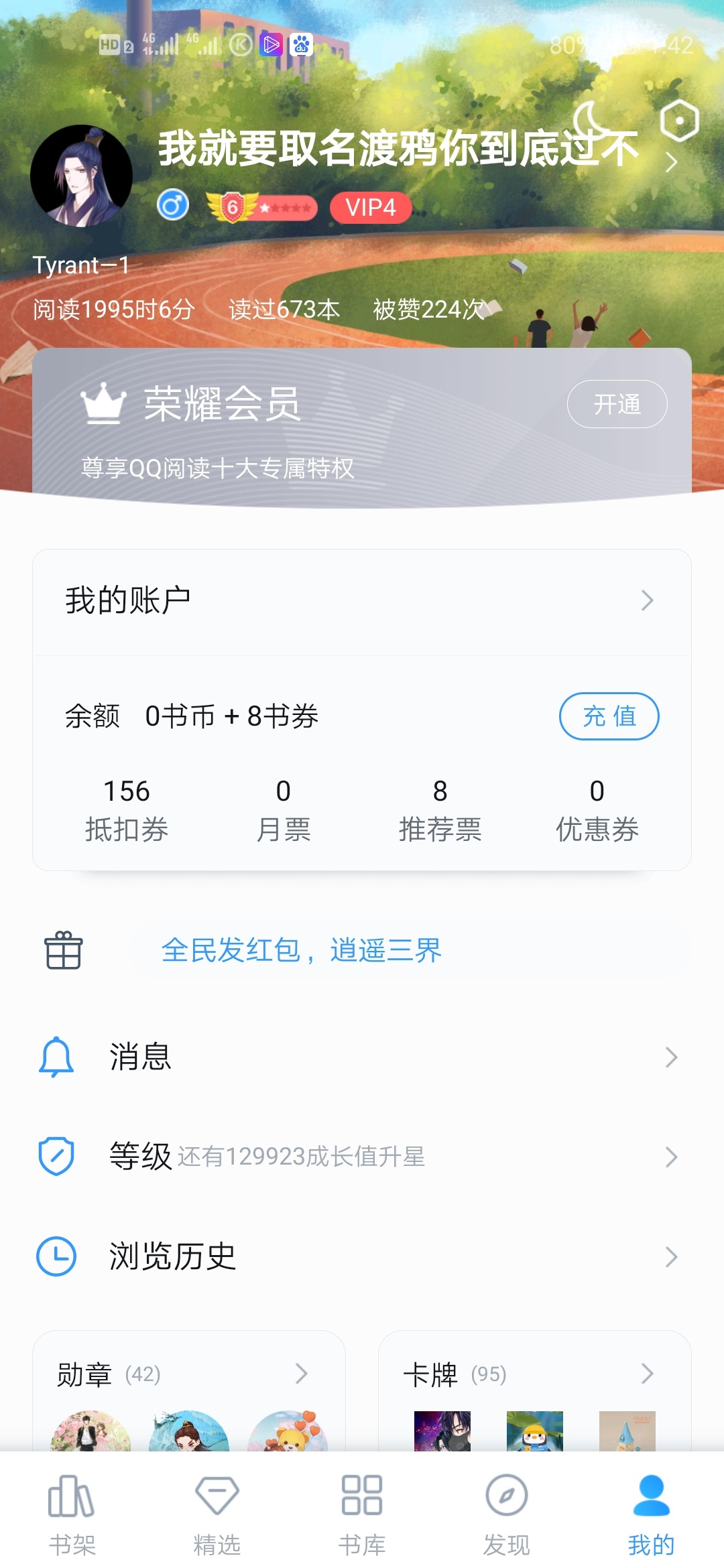This screenshot has height=1568, width=724.
Task: Open 消息 messages
Action: pyautogui.click(x=362, y=1057)
